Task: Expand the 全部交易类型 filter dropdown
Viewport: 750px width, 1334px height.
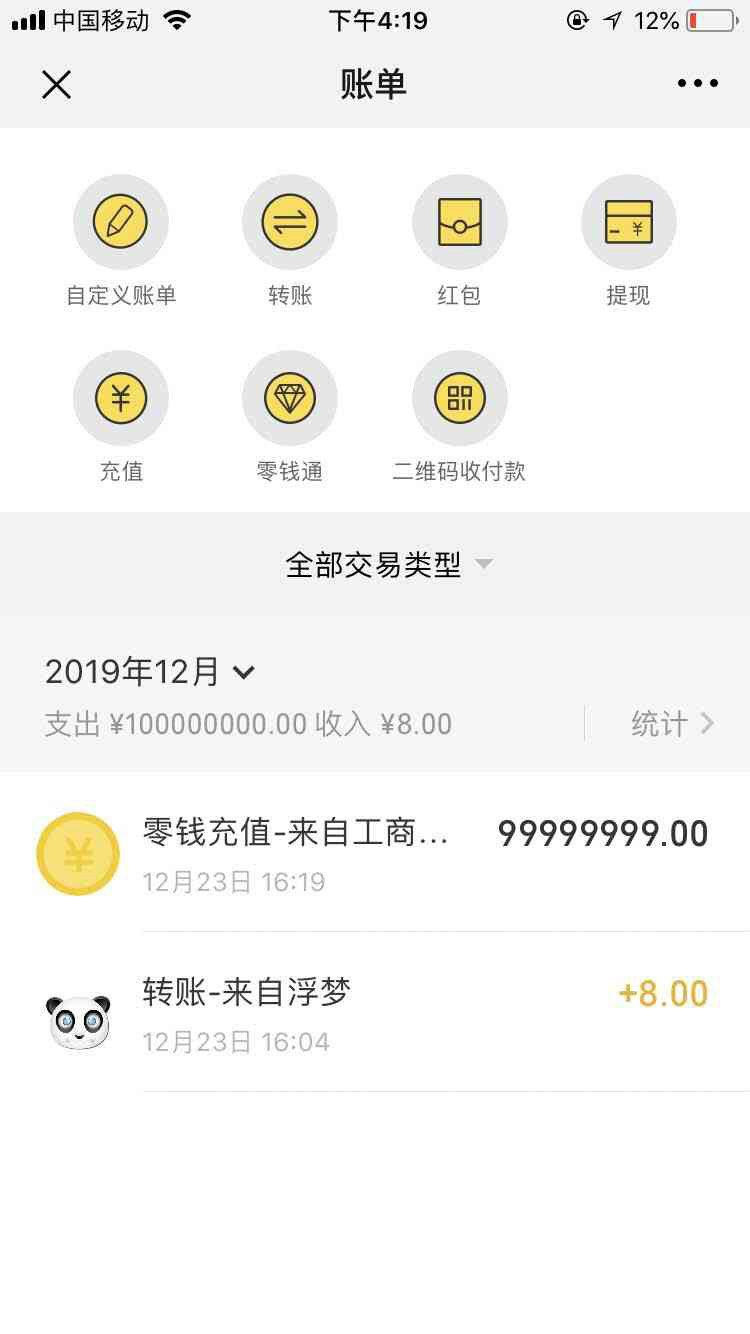Action: [x=388, y=565]
